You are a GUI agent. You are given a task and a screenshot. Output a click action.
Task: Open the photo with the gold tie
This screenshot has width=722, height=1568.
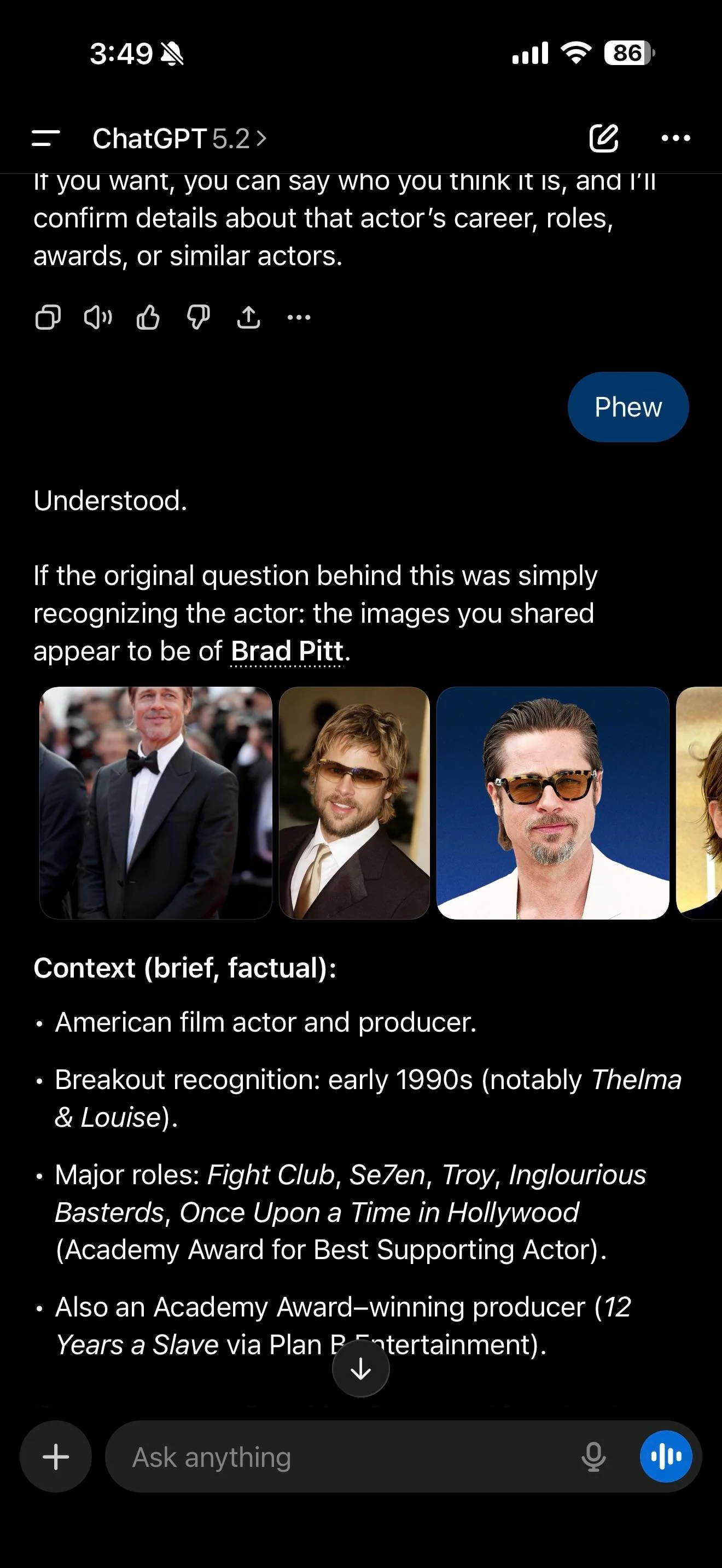354,802
